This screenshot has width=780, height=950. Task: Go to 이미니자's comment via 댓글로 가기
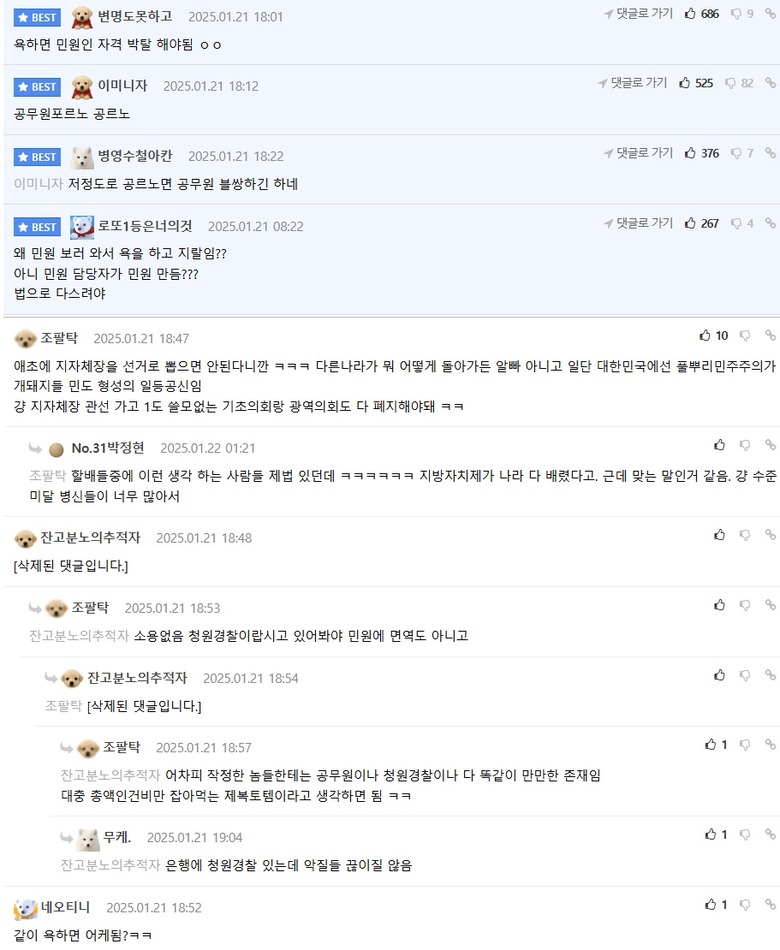[x=632, y=83]
